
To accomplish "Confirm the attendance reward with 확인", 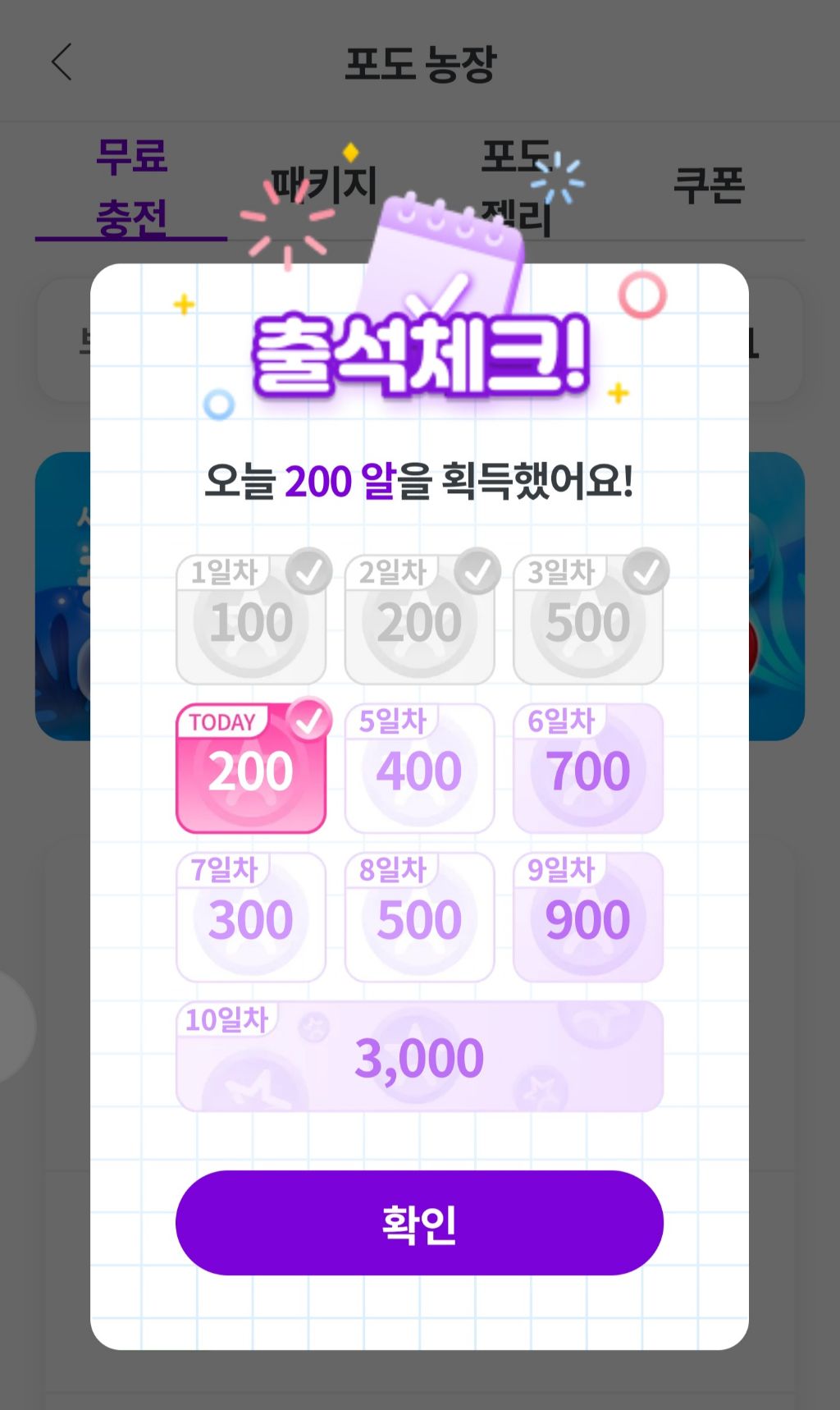I will [419, 1222].
